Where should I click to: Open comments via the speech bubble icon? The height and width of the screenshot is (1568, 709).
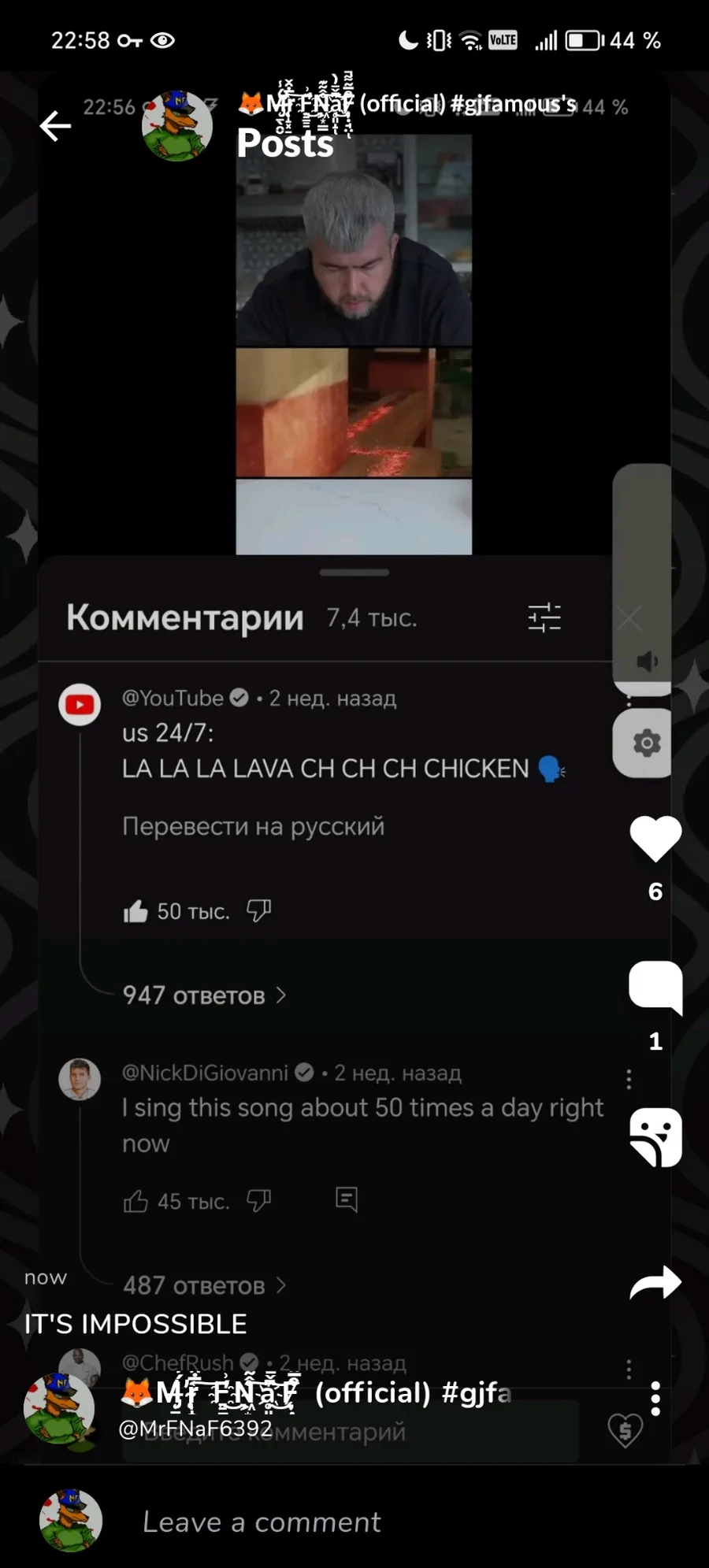coord(655,986)
